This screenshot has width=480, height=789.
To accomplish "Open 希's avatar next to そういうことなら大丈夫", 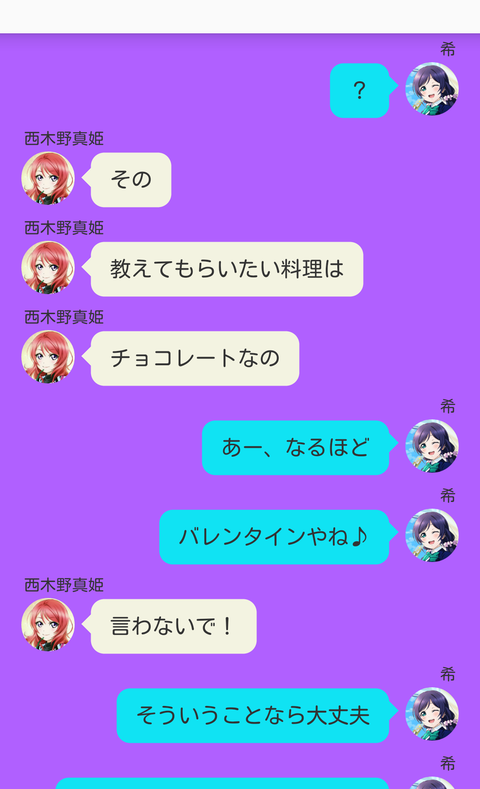I will click(432, 714).
